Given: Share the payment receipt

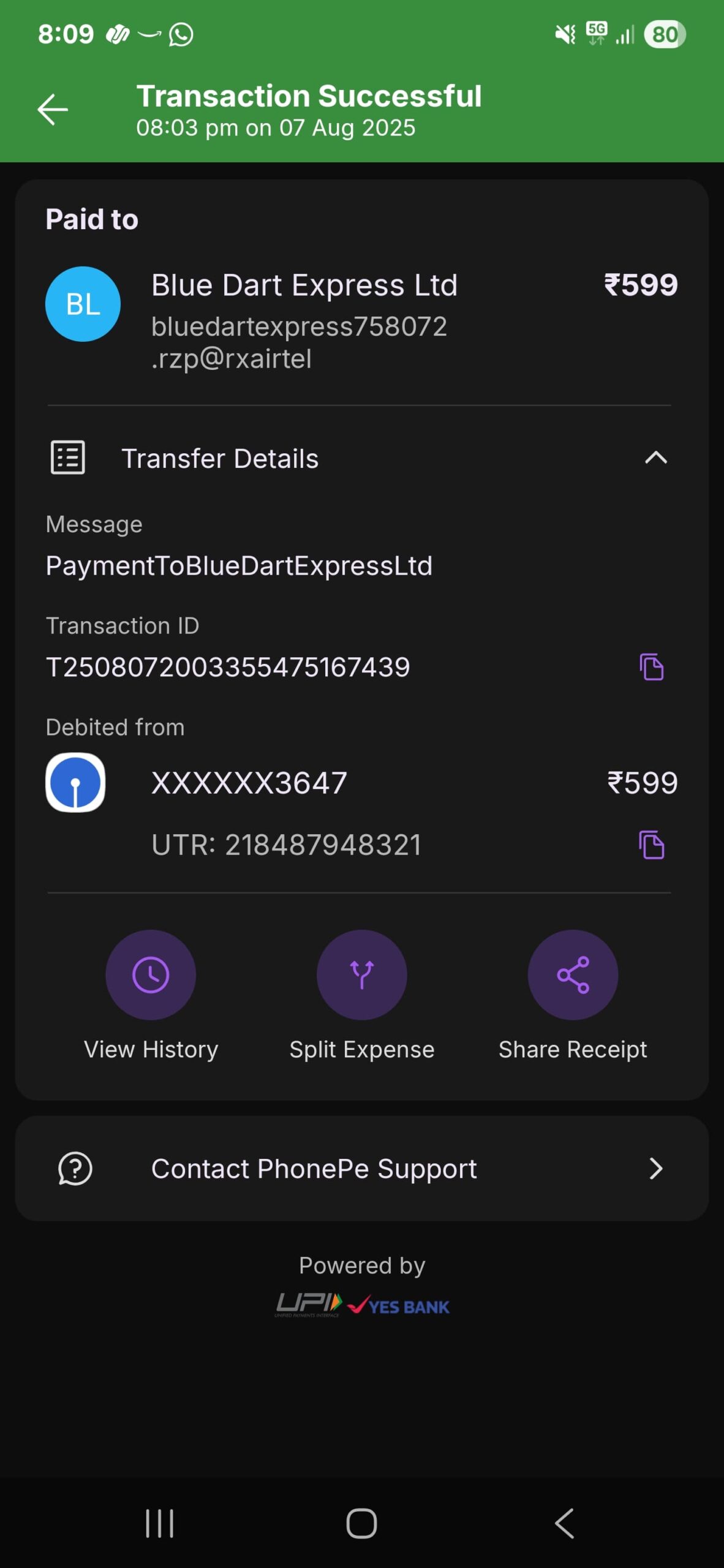Looking at the screenshot, I should click(x=573, y=975).
